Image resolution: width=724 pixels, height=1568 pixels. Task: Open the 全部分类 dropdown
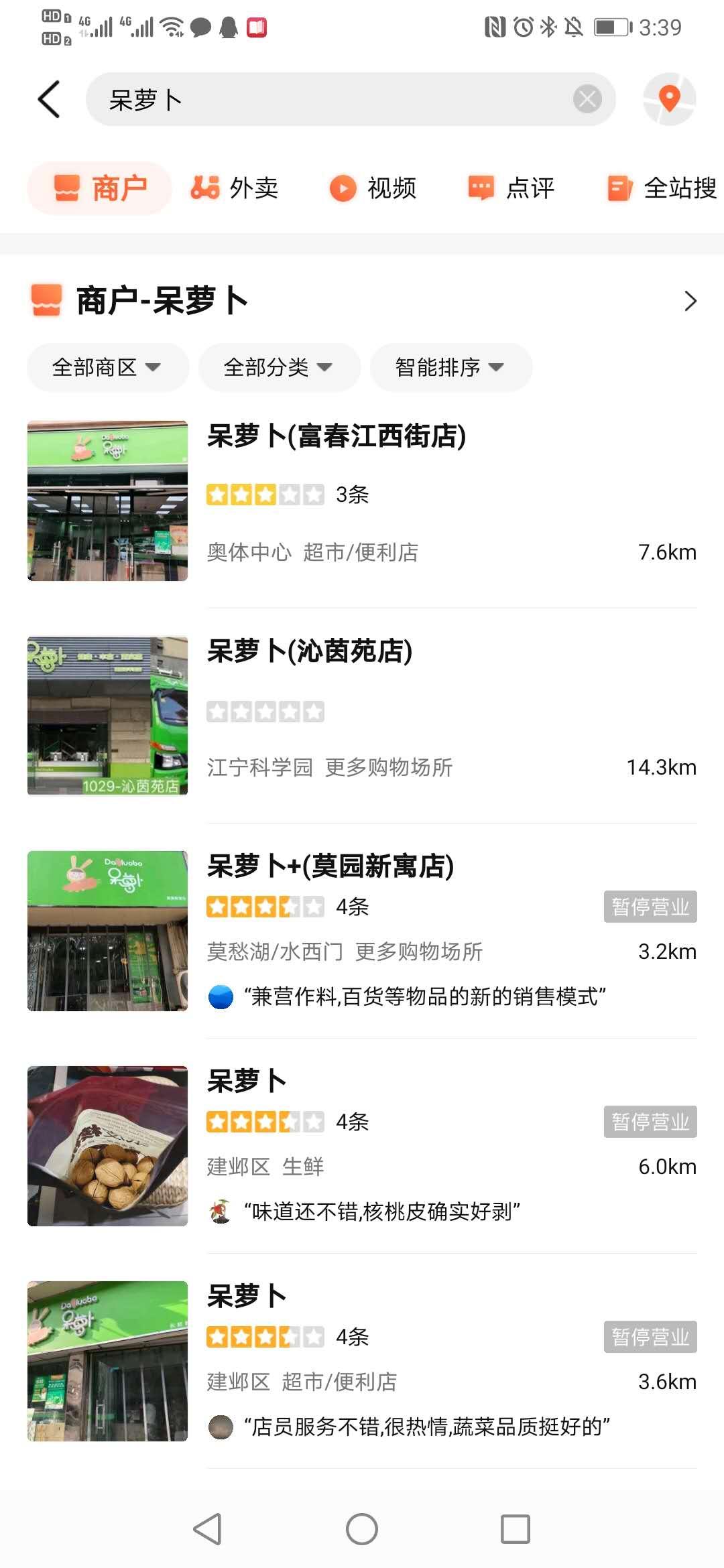click(279, 367)
